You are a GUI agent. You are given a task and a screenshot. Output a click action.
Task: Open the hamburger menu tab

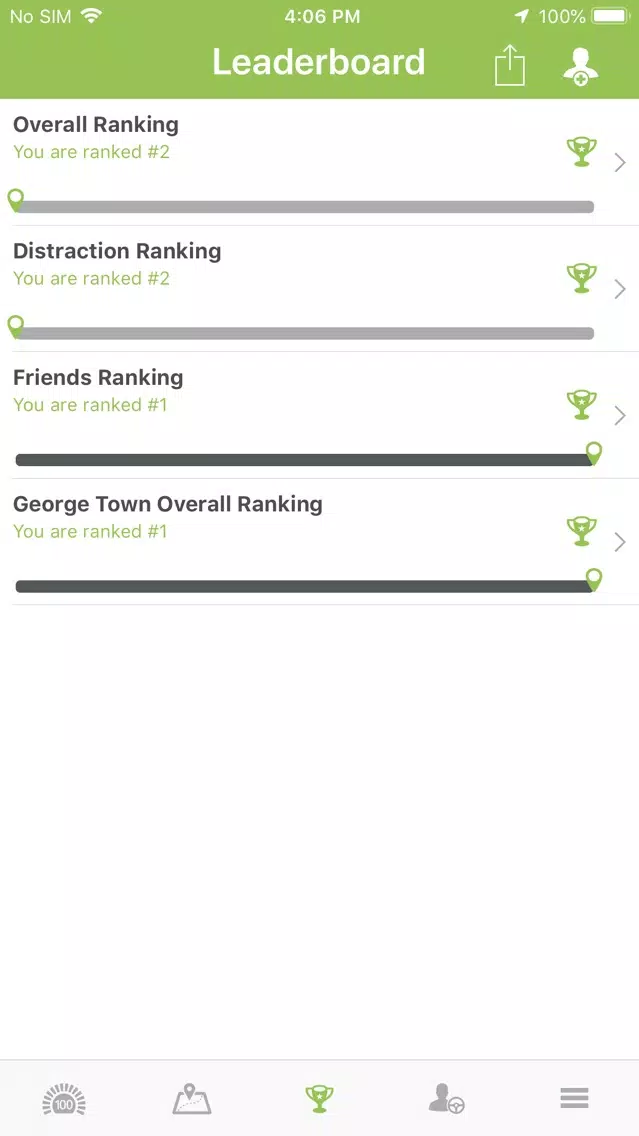pos(575,1098)
